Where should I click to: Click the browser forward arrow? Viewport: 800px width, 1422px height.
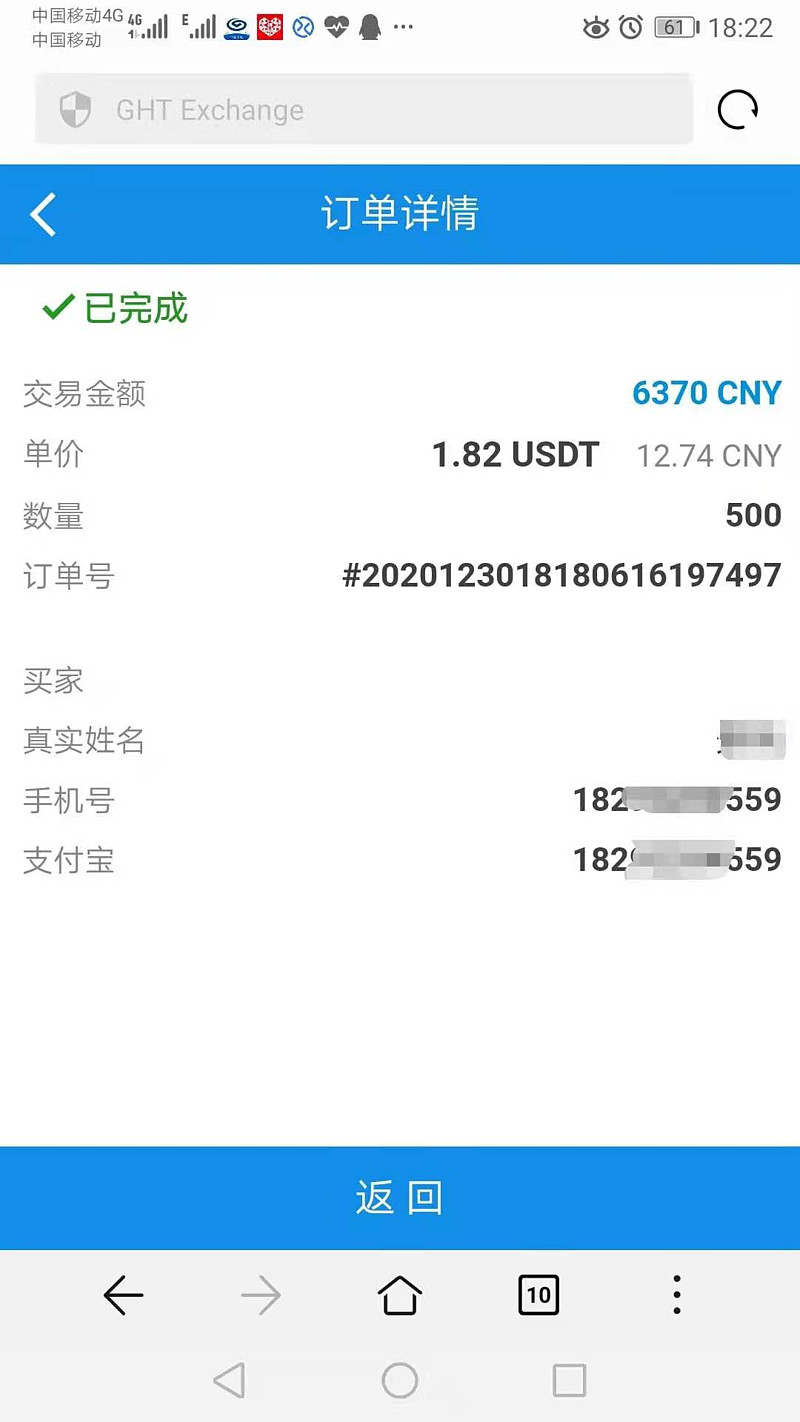point(261,1295)
